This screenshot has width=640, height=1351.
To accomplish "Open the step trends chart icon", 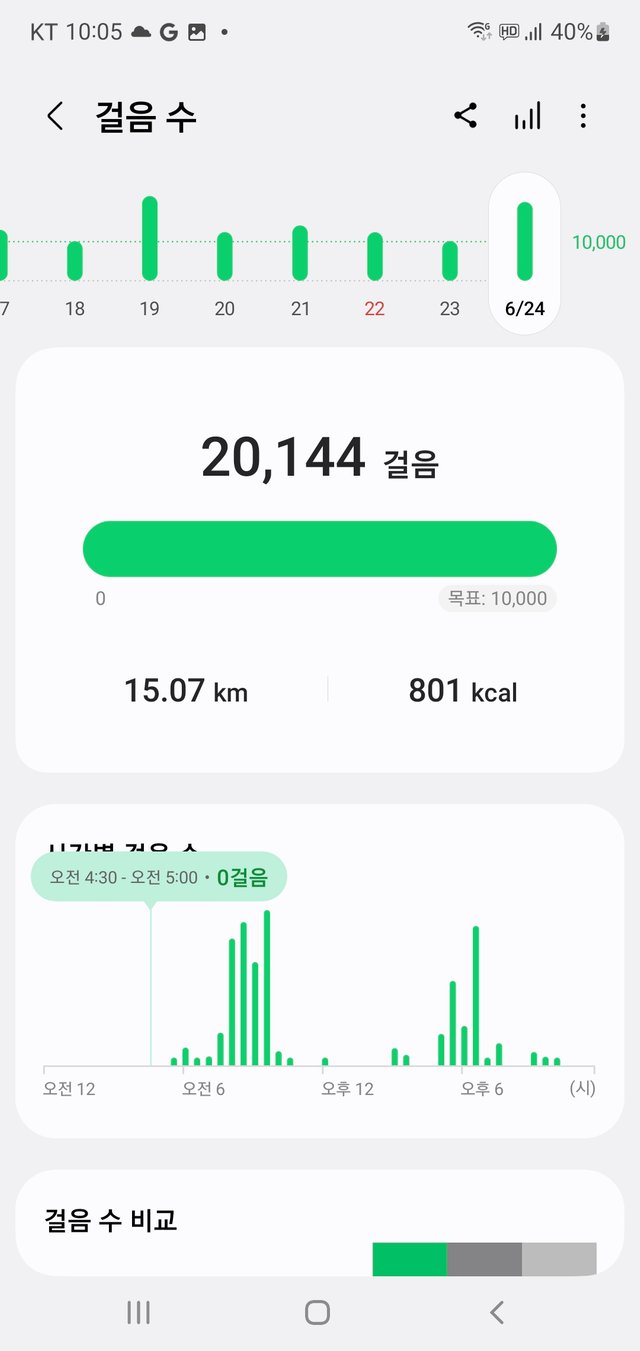I will pyautogui.click(x=527, y=116).
